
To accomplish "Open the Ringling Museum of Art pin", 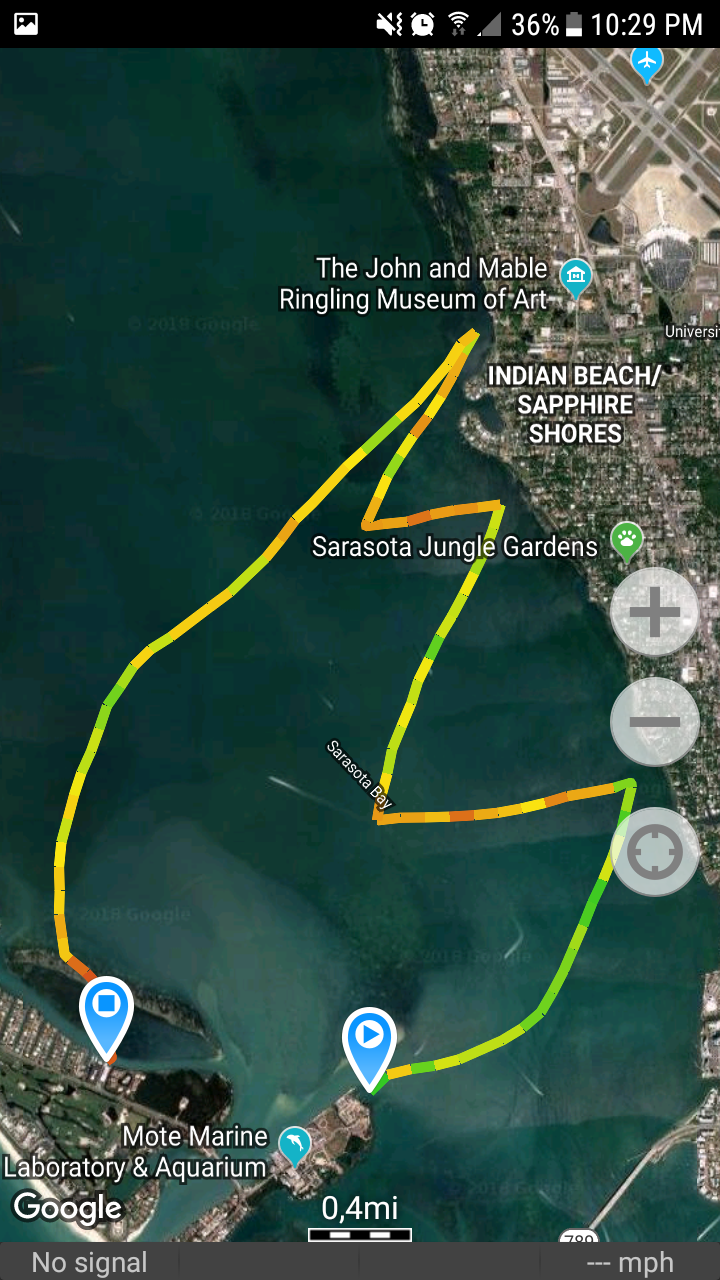I will 575,278.
